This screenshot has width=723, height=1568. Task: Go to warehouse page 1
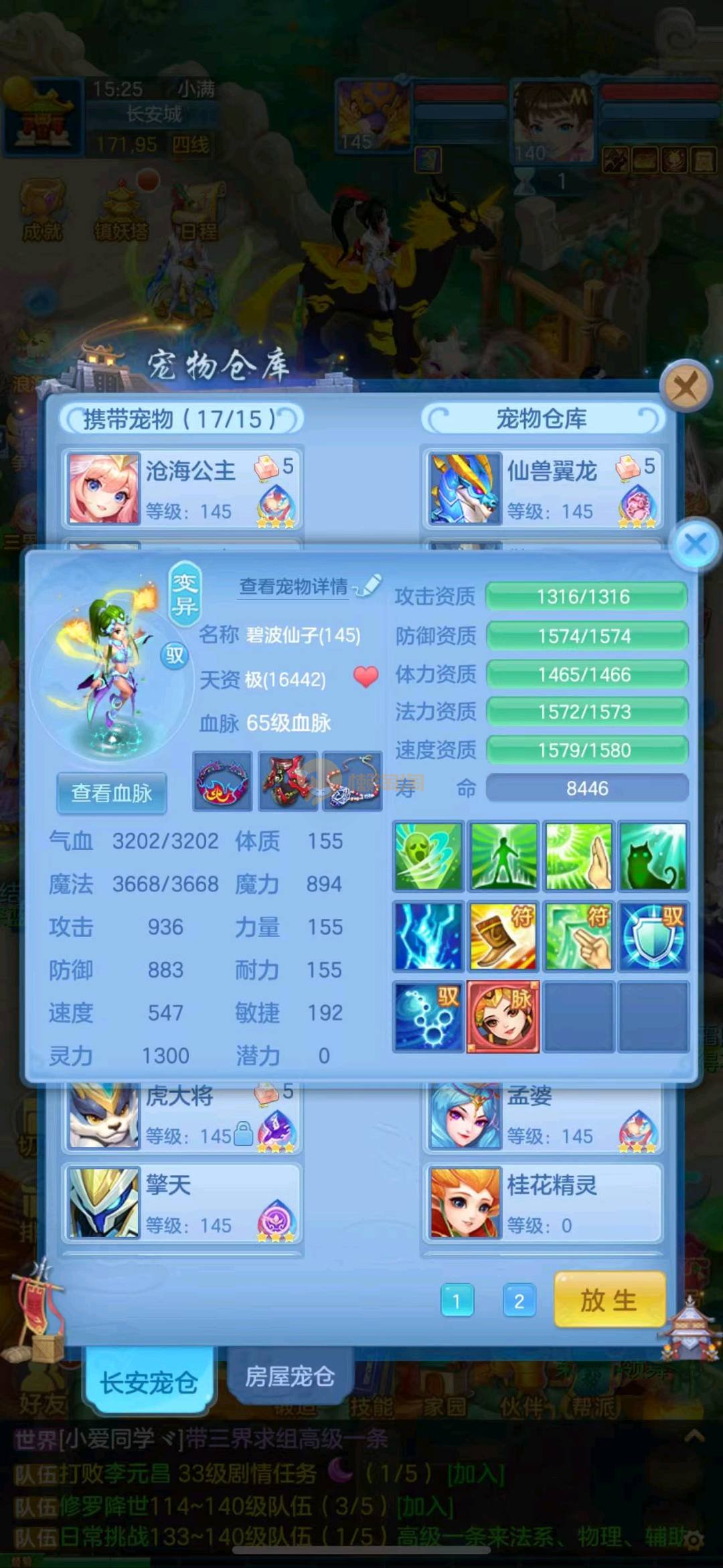(x=457, y=1301)
